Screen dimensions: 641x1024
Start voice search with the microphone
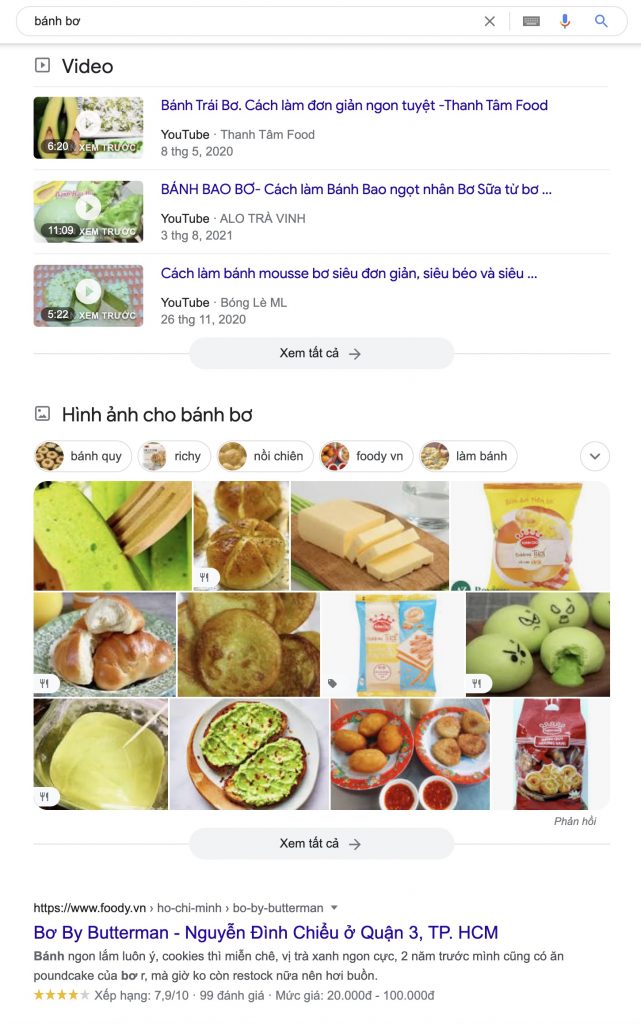tap(565, 21)
